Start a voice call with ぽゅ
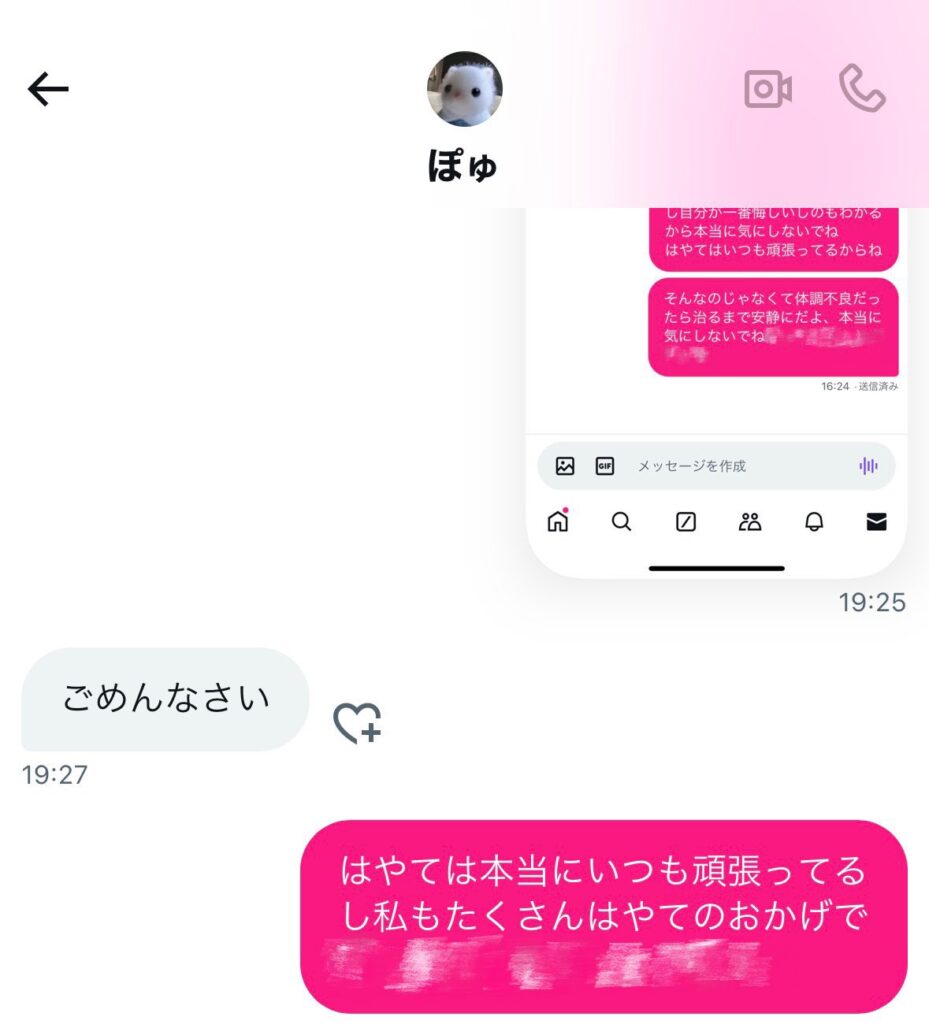The width and height of the screenshot is (929, 1024). pos(862,90)
